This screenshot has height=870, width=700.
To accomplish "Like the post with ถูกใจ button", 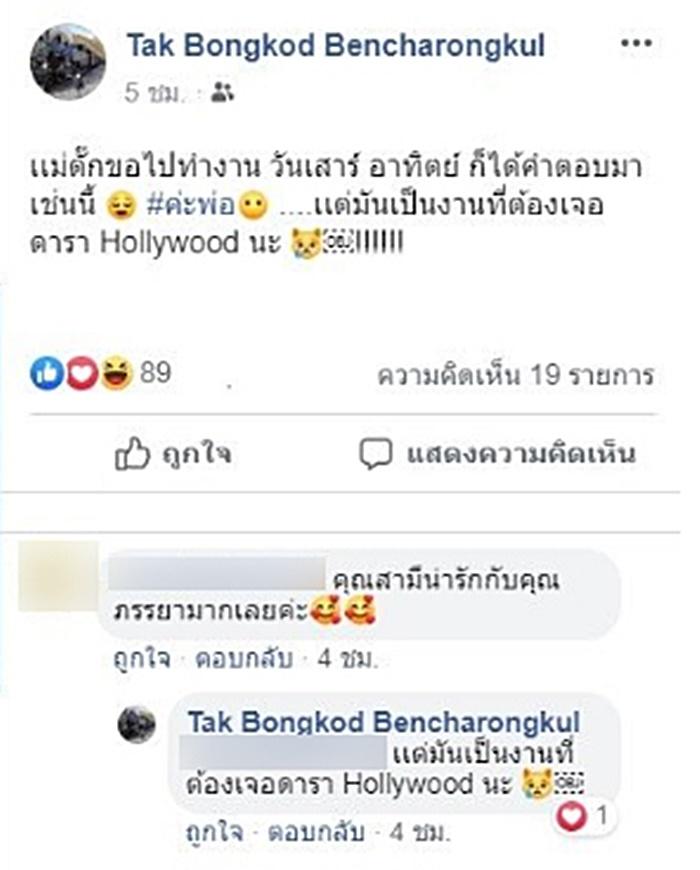I will [174, 454].
